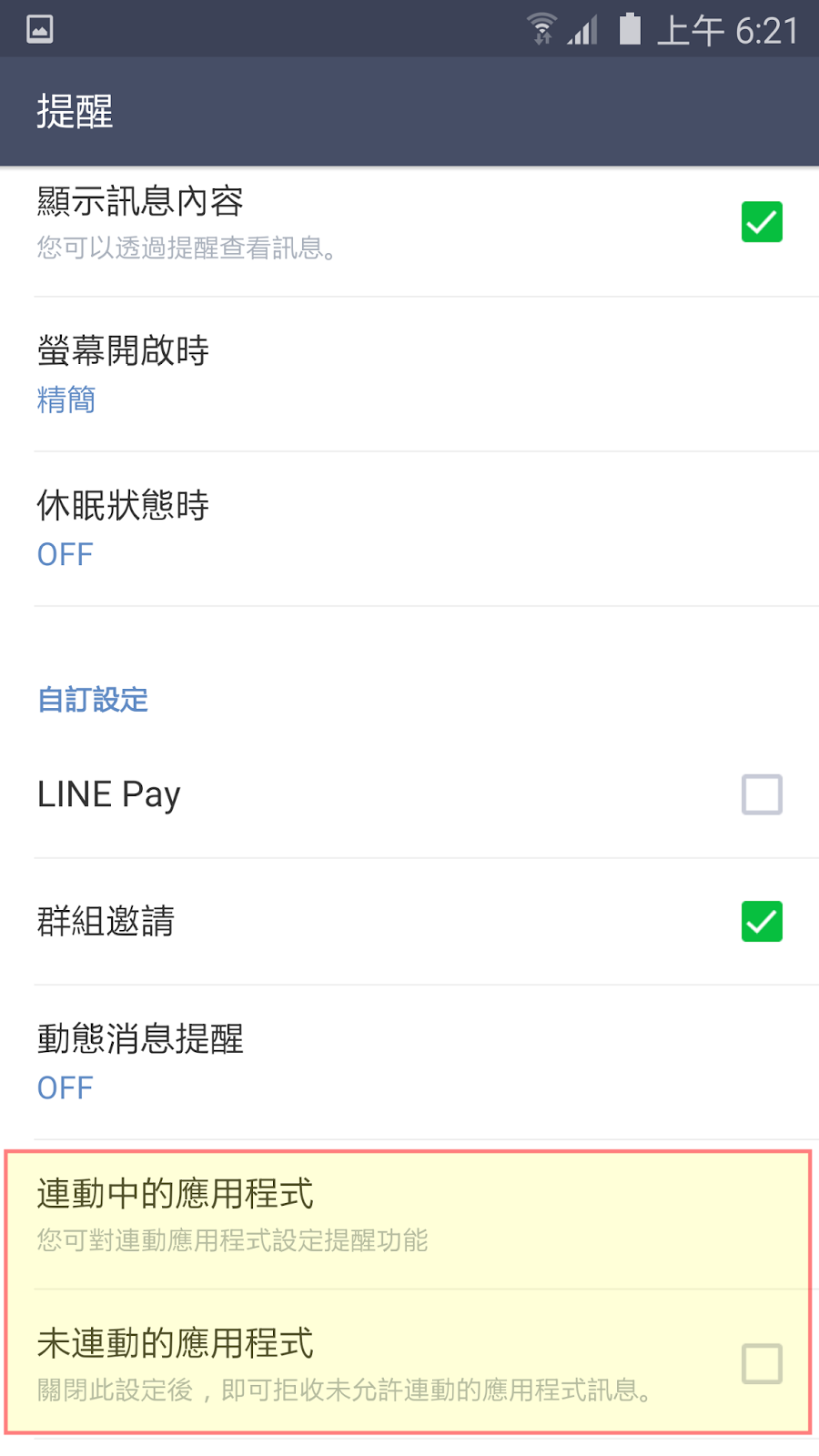Tick the 未連動的應用程式 checkbox

(x=762, y=1364)
